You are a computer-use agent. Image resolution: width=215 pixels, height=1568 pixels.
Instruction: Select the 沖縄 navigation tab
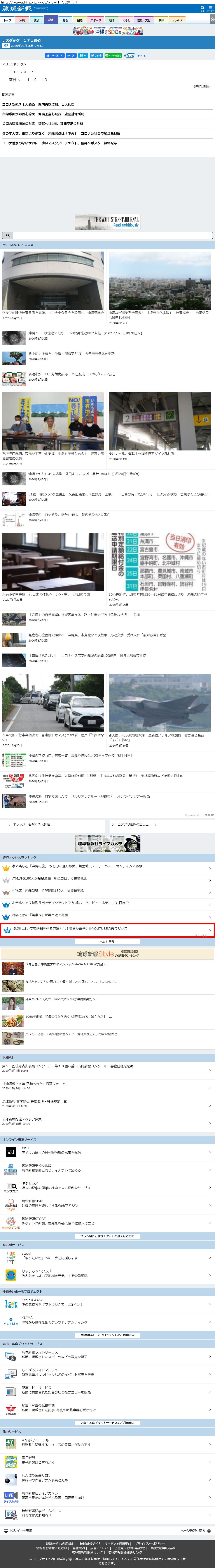coord(22,20)
